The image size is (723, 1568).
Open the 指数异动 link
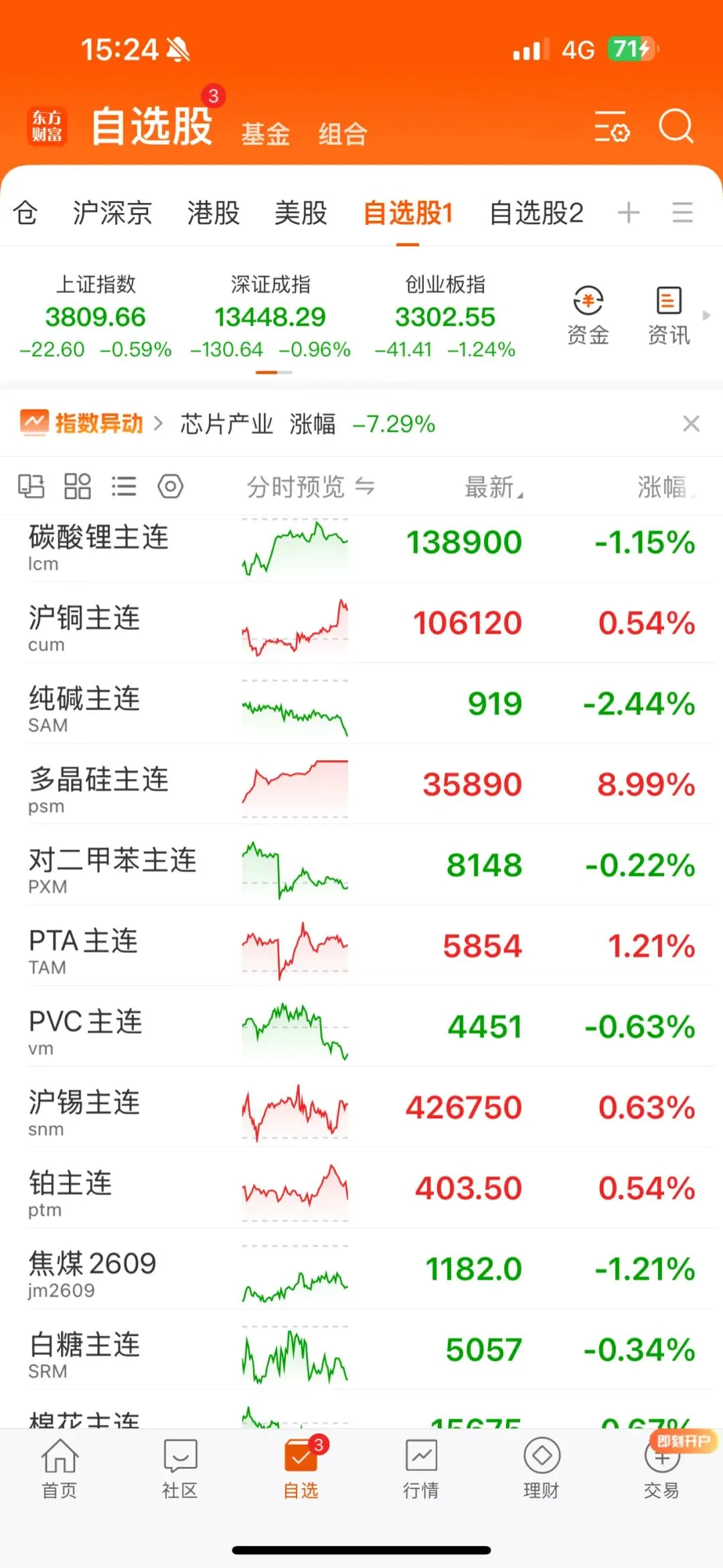(x=92, y=423)
